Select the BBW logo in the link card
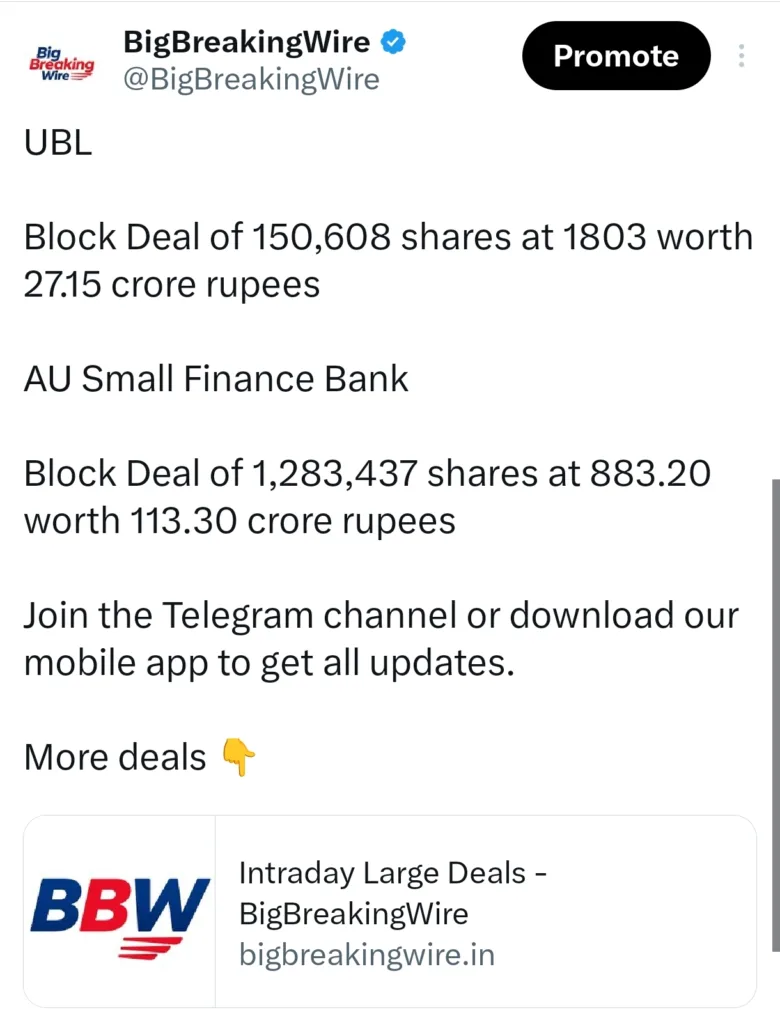 click(120, 910)
